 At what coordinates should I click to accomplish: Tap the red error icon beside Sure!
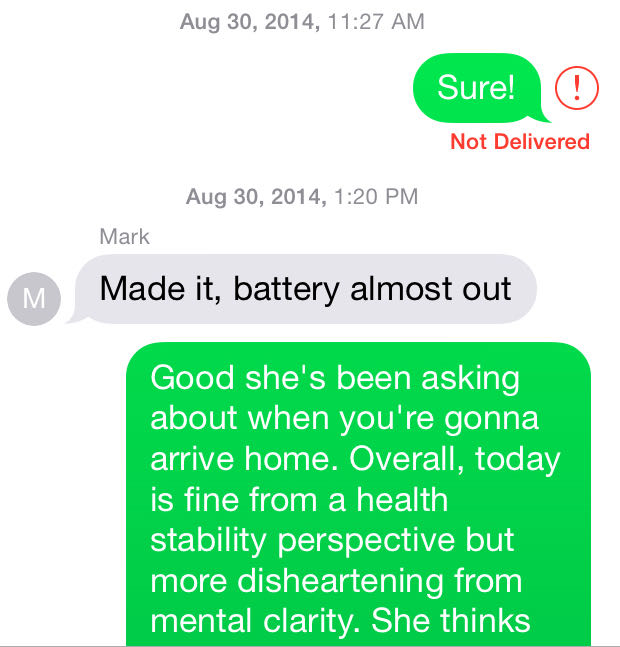576,89
